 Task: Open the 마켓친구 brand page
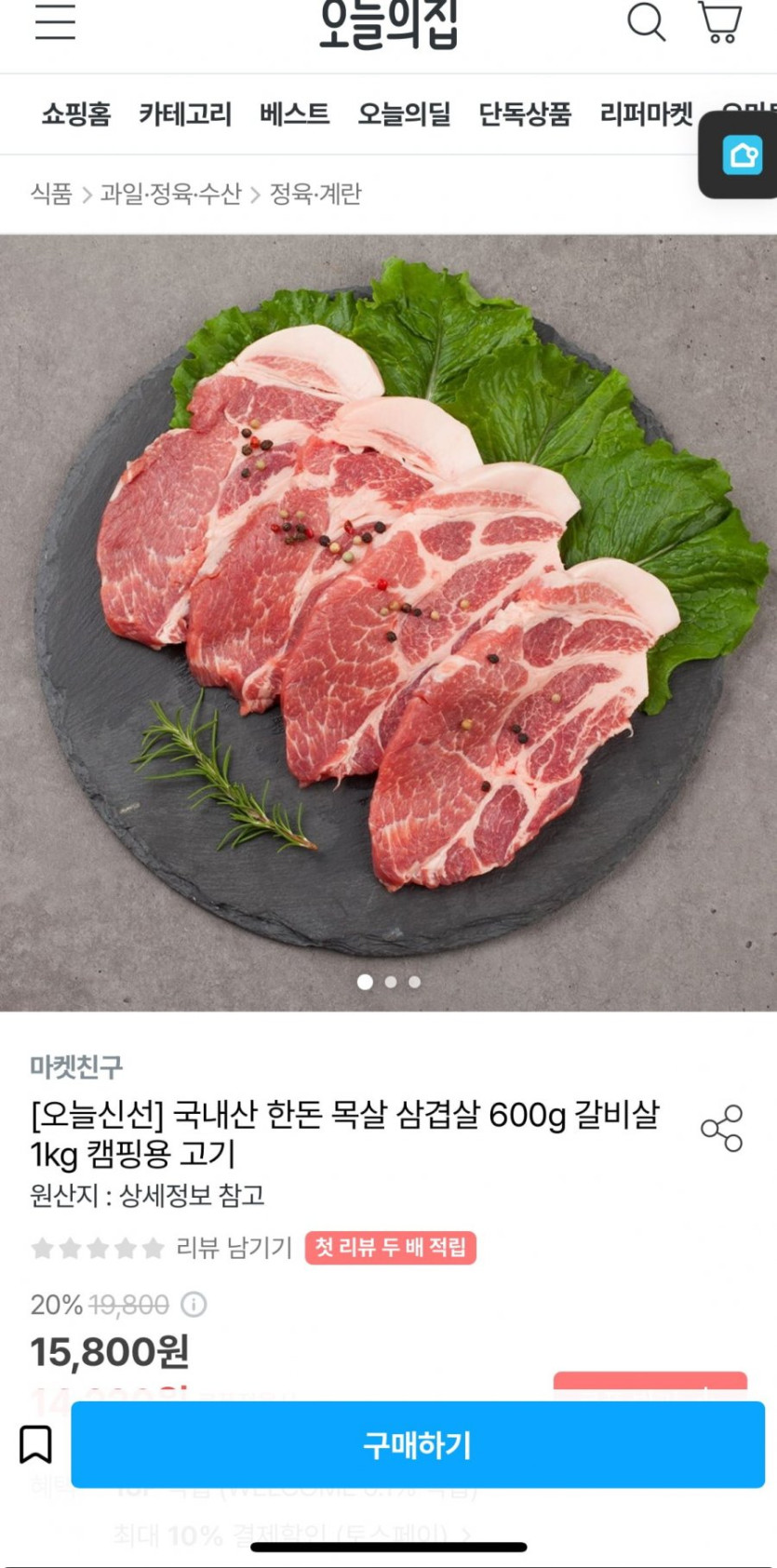click(76, 1066)
